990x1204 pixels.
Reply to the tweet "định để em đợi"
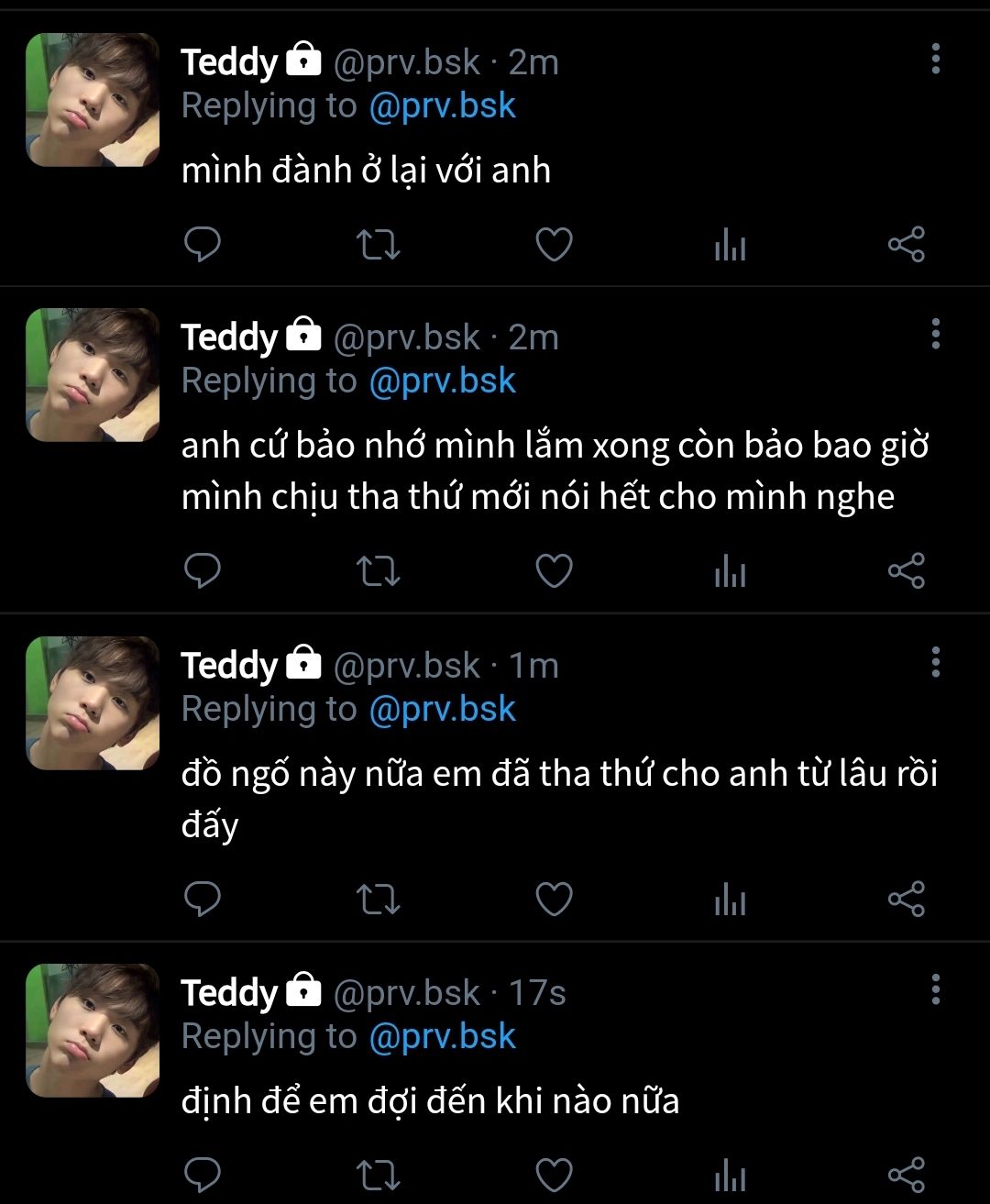203,1174
